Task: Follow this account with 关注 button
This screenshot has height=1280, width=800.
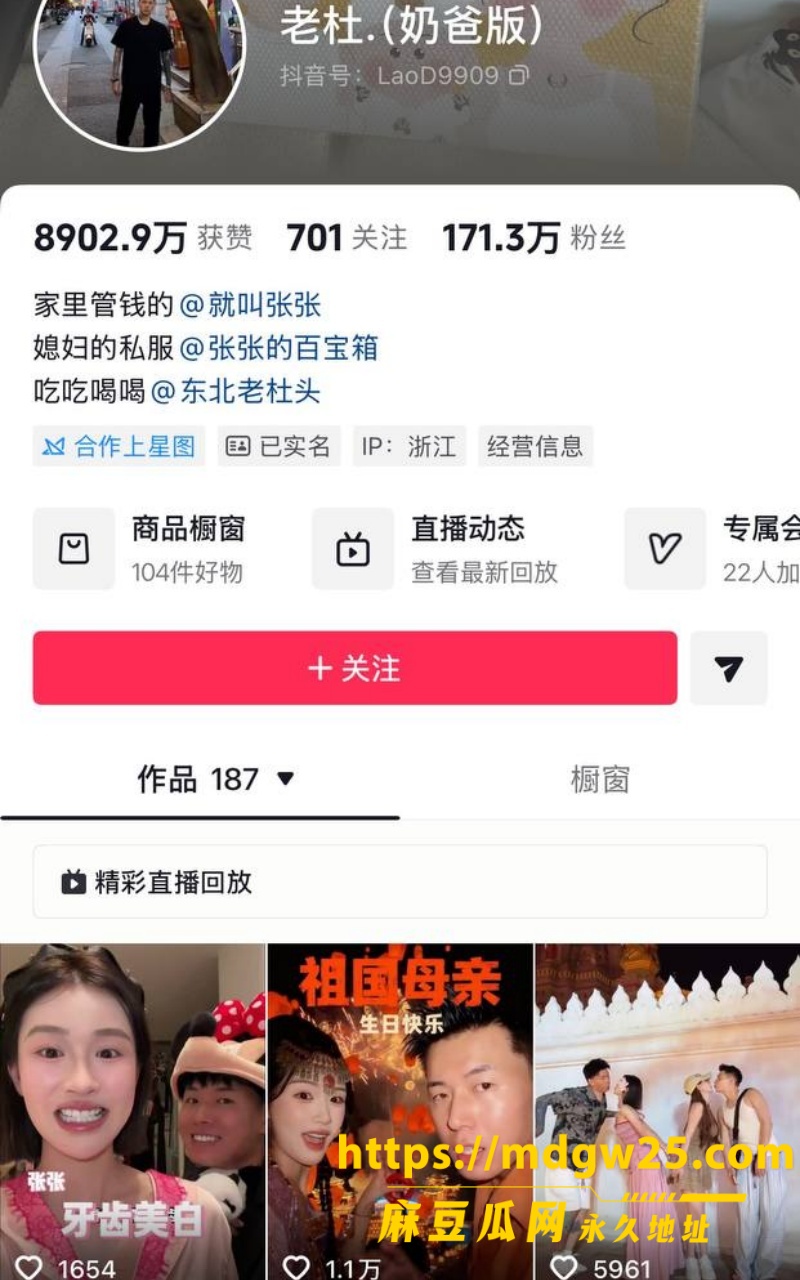Action: click(355, 668)
